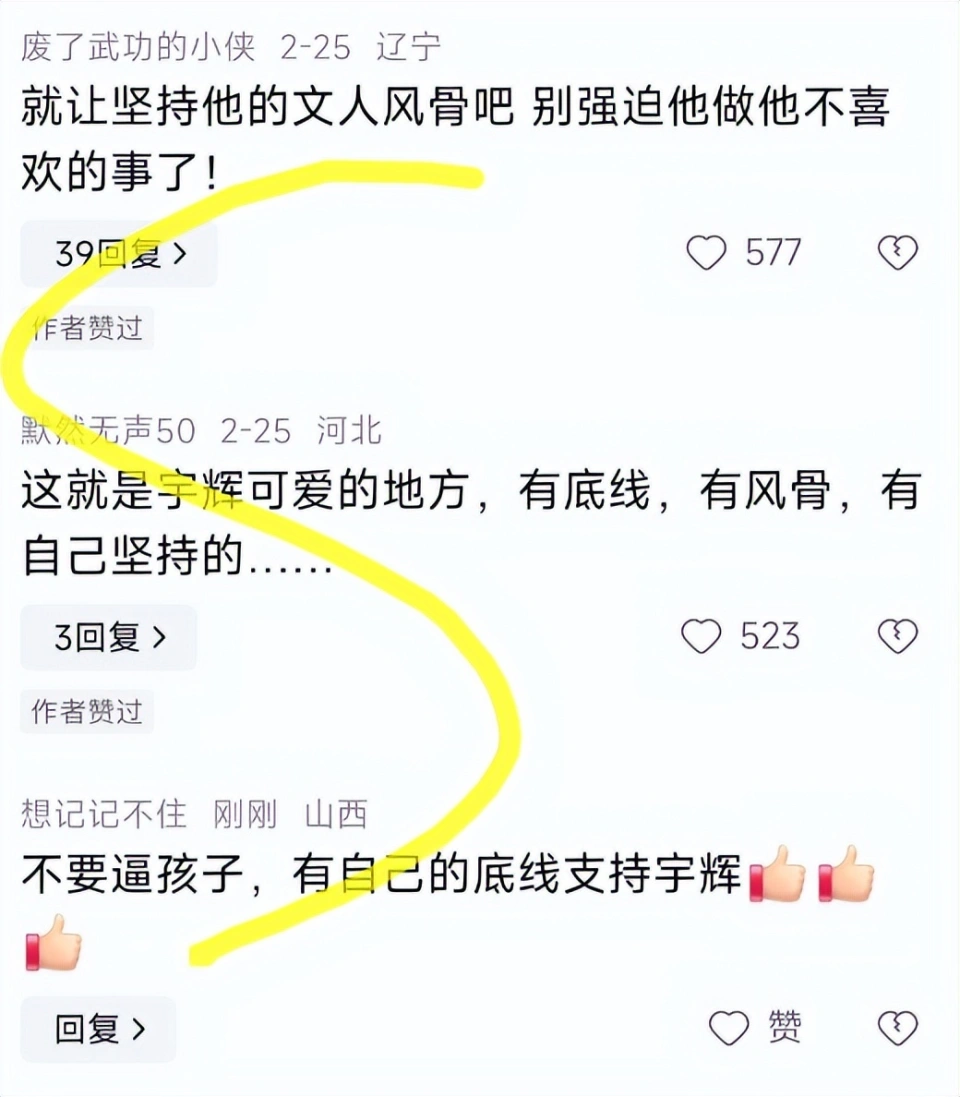Open the profile of 默然无声50
This screenshot has width=960, height=1097.
tap(107, 431)
